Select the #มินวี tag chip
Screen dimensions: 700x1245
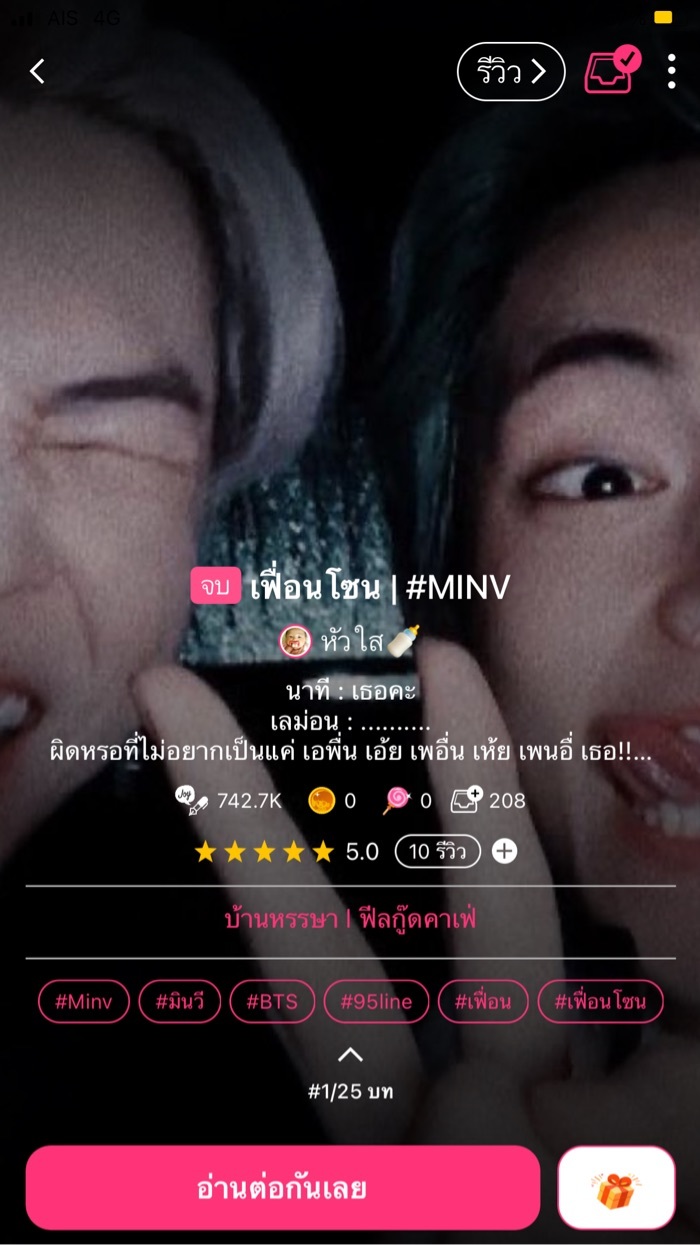179,1002
